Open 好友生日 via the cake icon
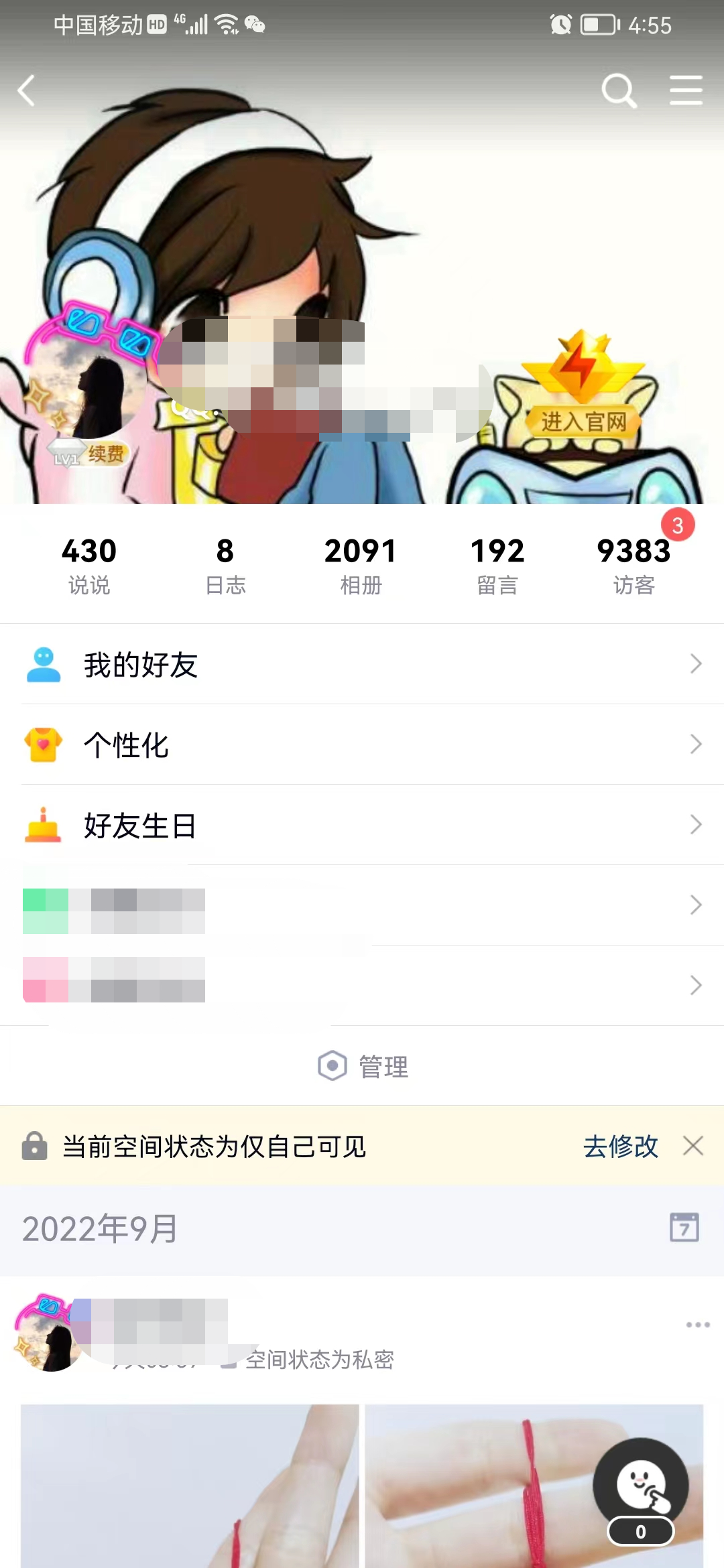 pyautogui.click(x=42, y=825)
